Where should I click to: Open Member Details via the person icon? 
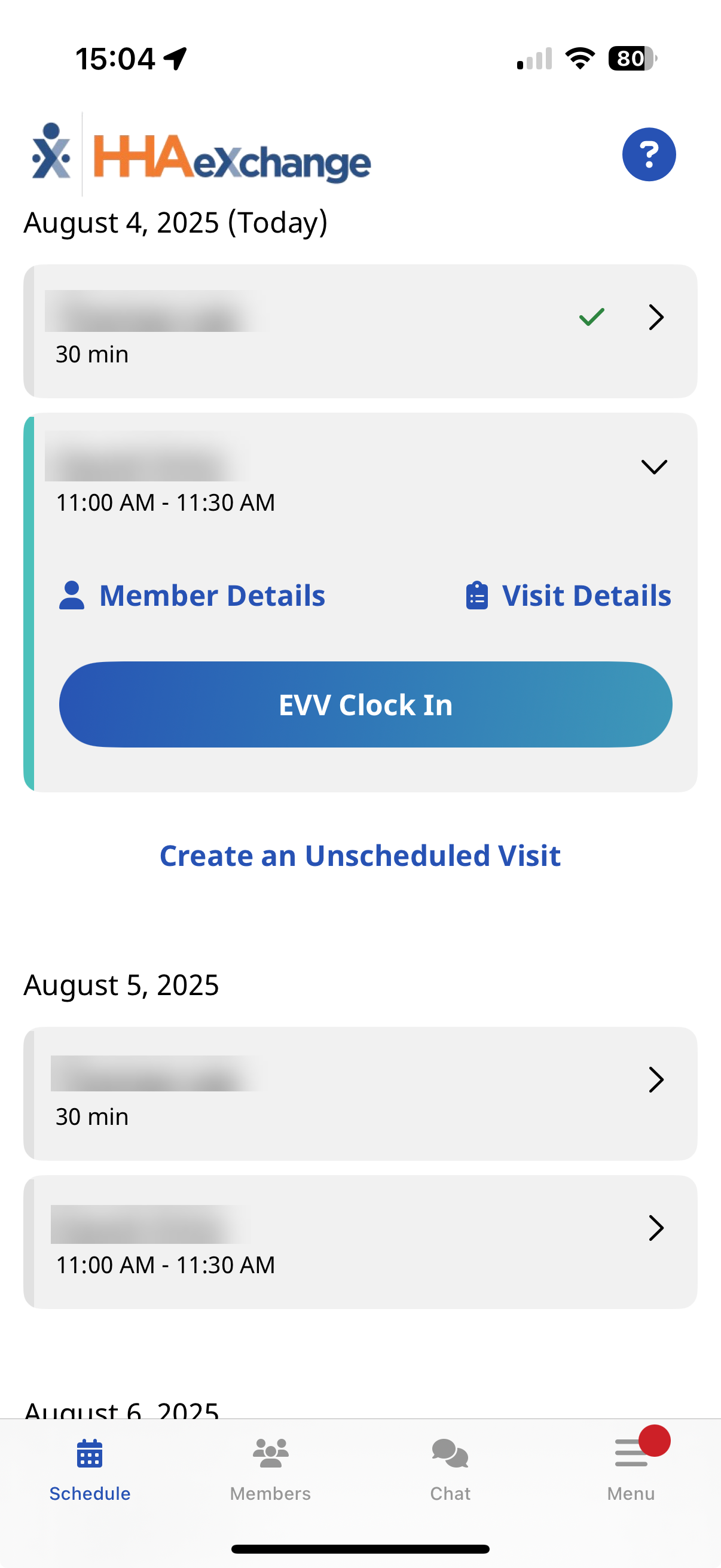point(71,595)
